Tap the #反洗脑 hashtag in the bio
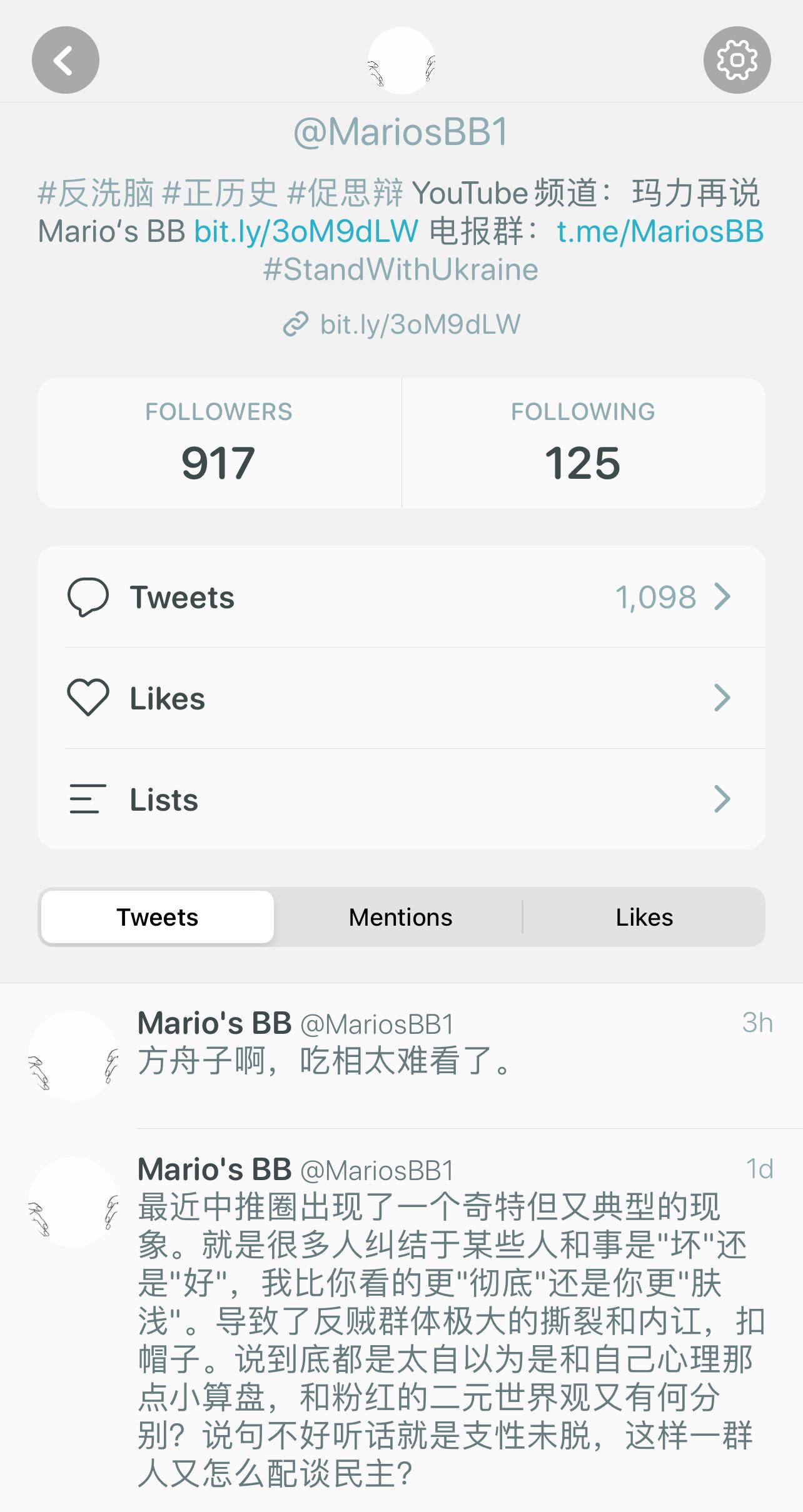 [96, 193]
